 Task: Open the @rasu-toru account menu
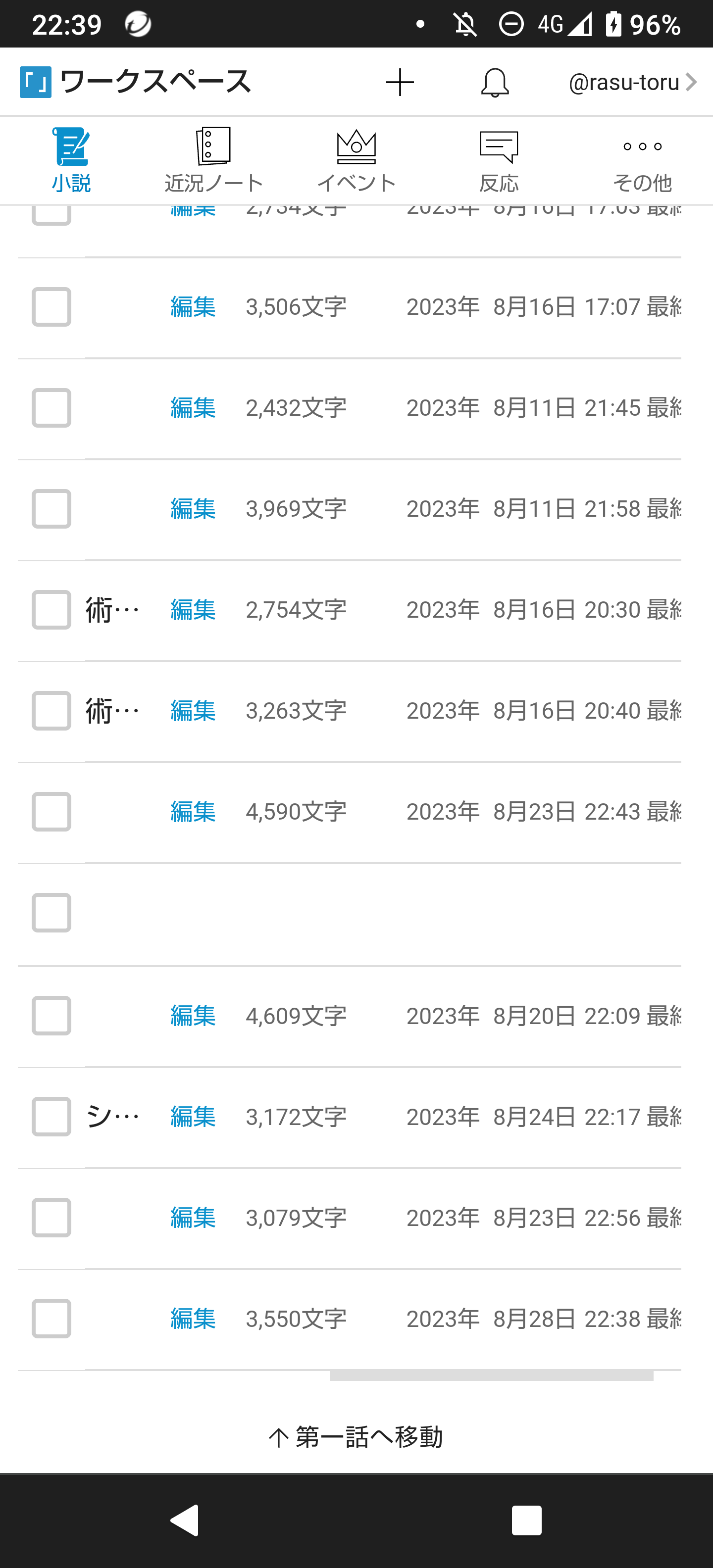tap(631, 82)
